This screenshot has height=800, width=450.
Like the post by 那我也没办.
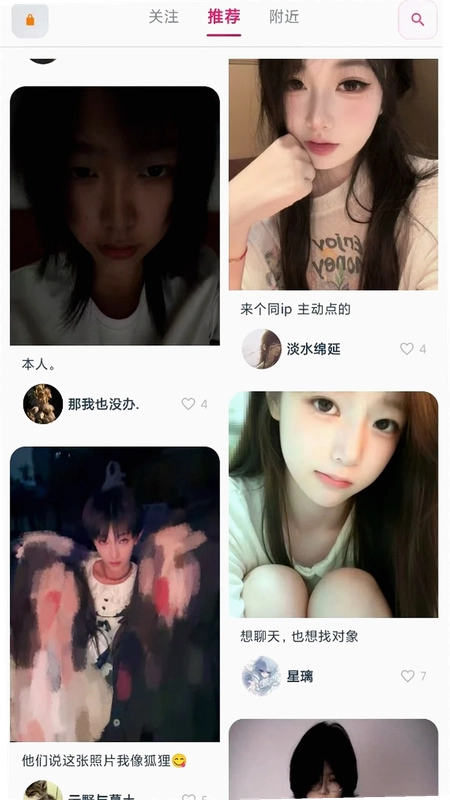[x=188, y=404]
